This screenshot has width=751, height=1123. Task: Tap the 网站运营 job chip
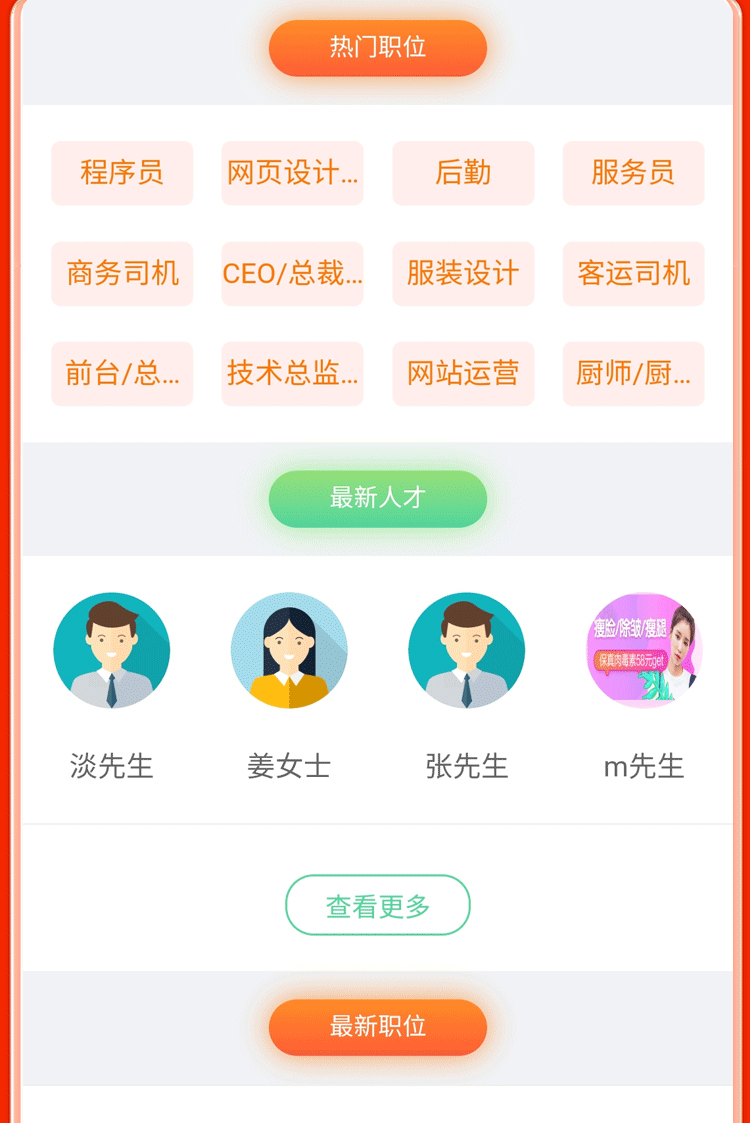click(x=463, y=374)
